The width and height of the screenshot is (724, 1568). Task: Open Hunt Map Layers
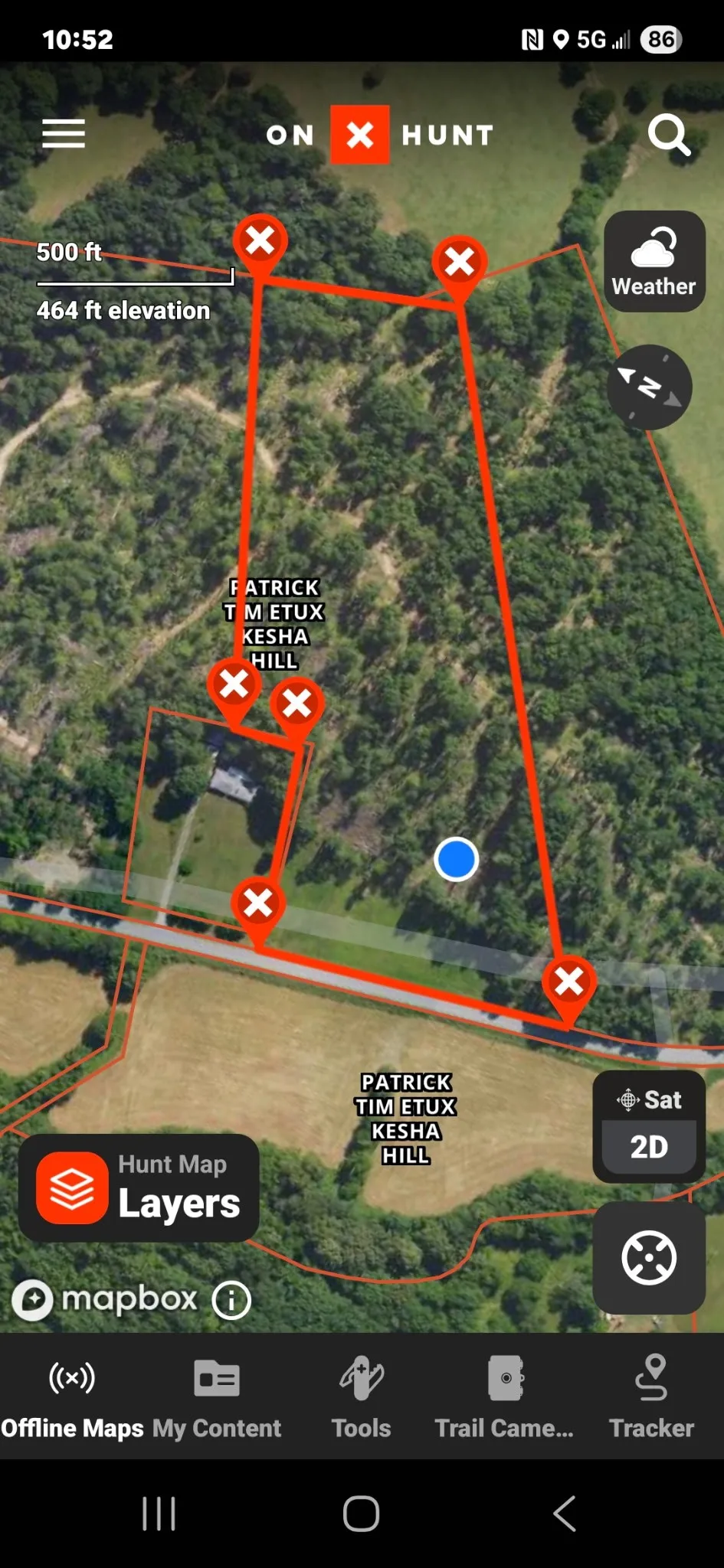click(x=139, y=1187)
